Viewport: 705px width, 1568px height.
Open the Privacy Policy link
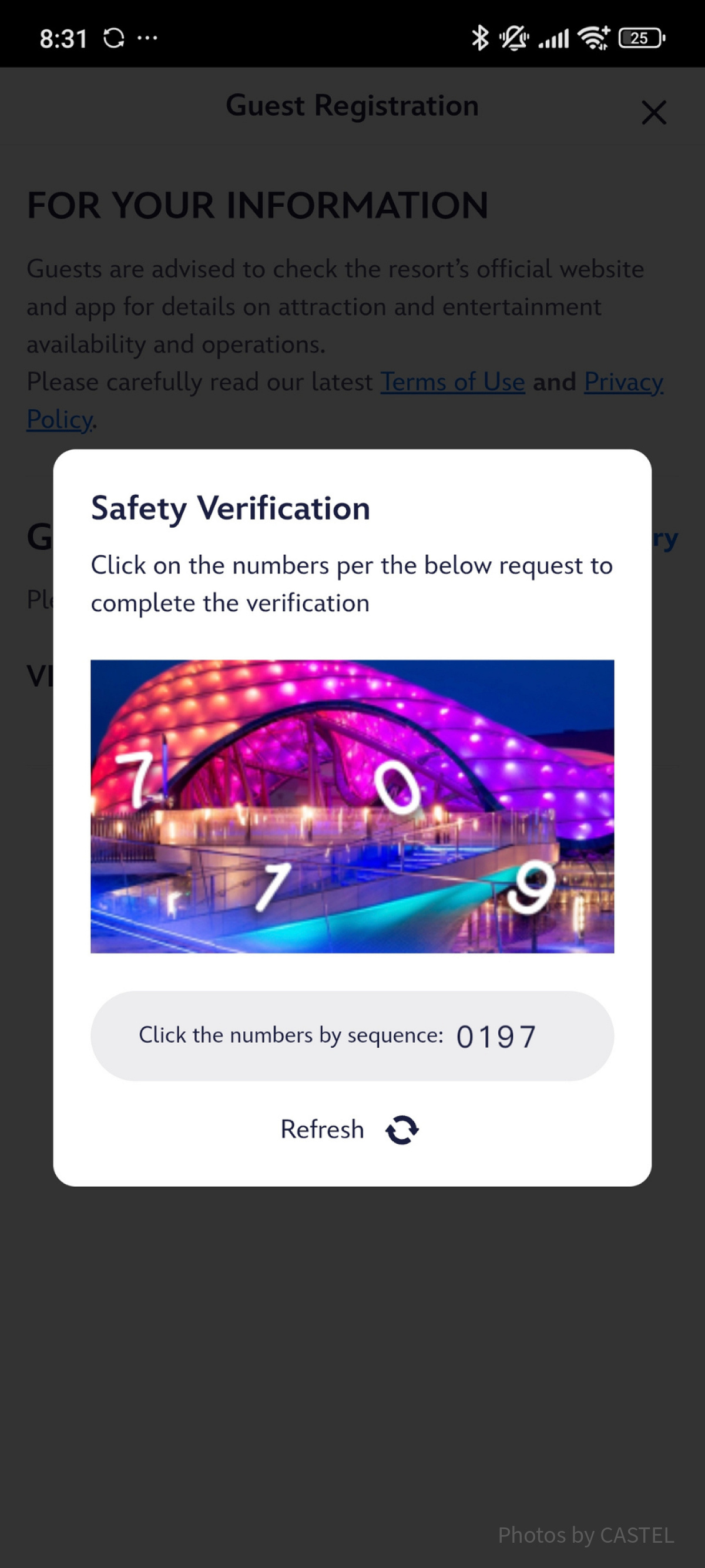[x=622, y=382]
